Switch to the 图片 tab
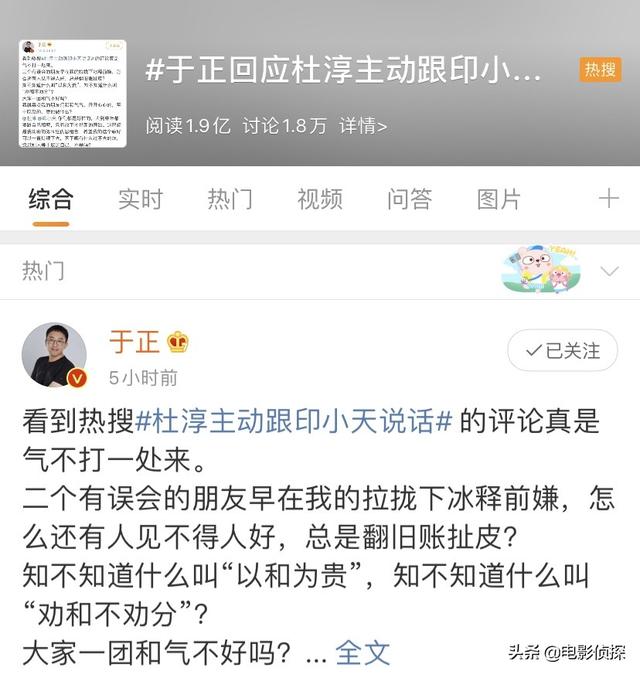 point(499,199)
